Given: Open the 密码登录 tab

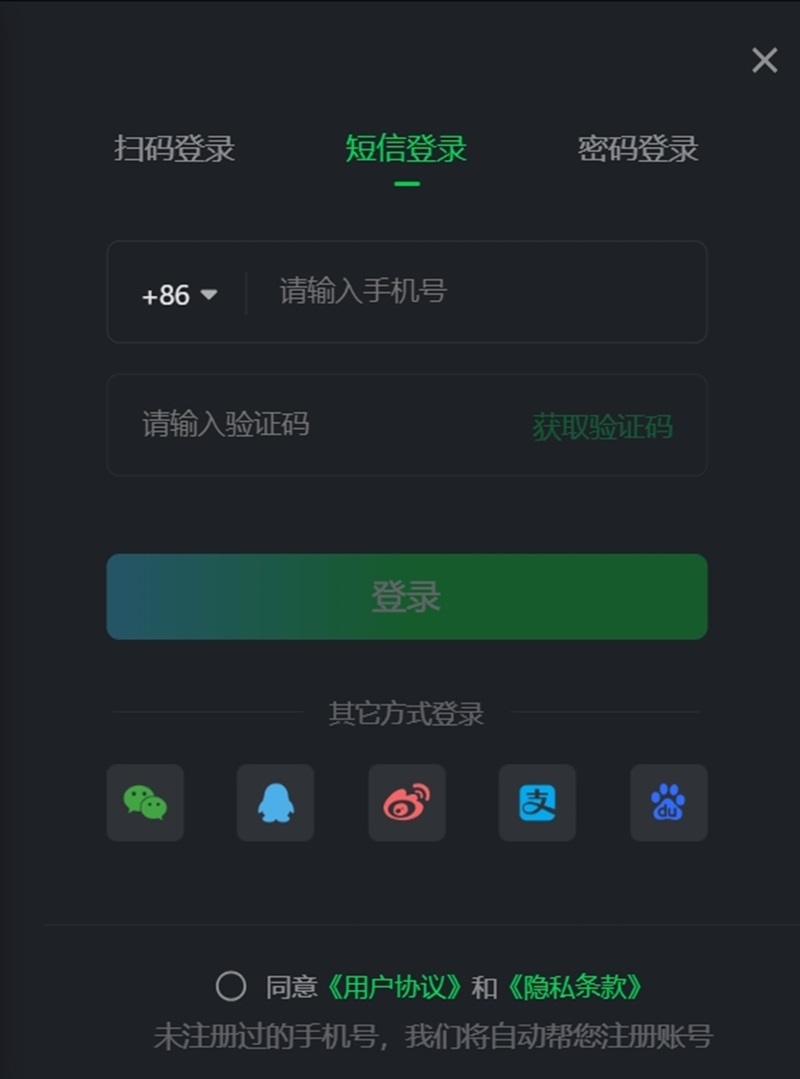Looking at the screenshot, I should click(638, 149).
